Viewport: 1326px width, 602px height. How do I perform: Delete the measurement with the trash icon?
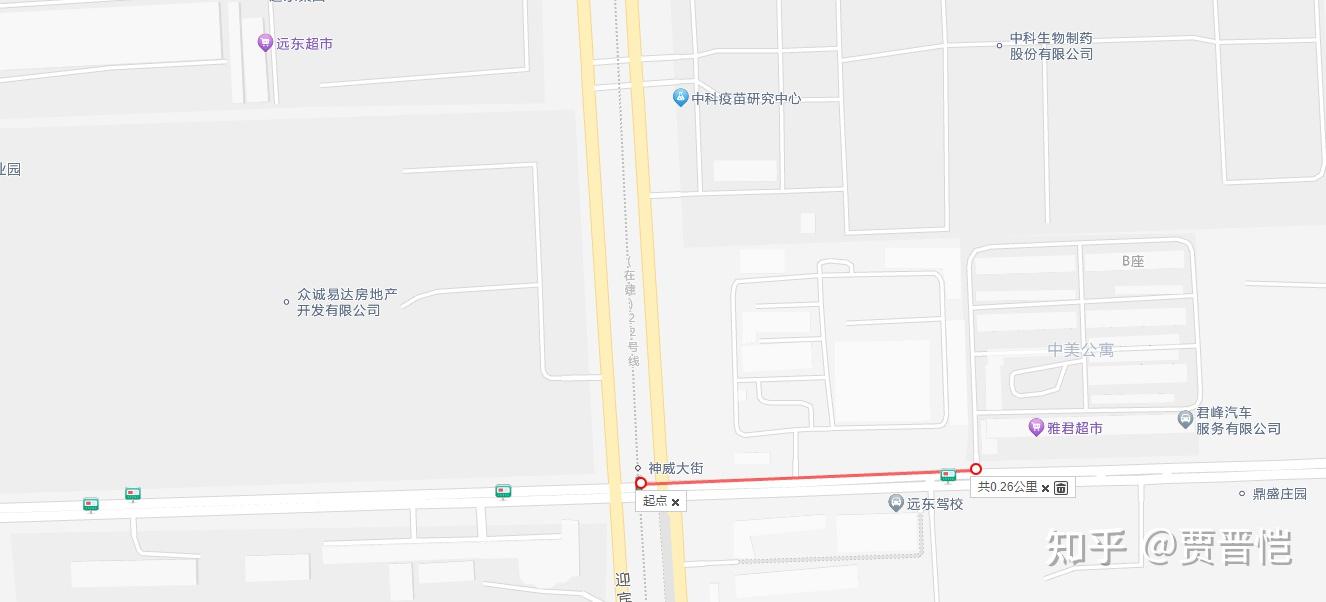click(1061, 488)
